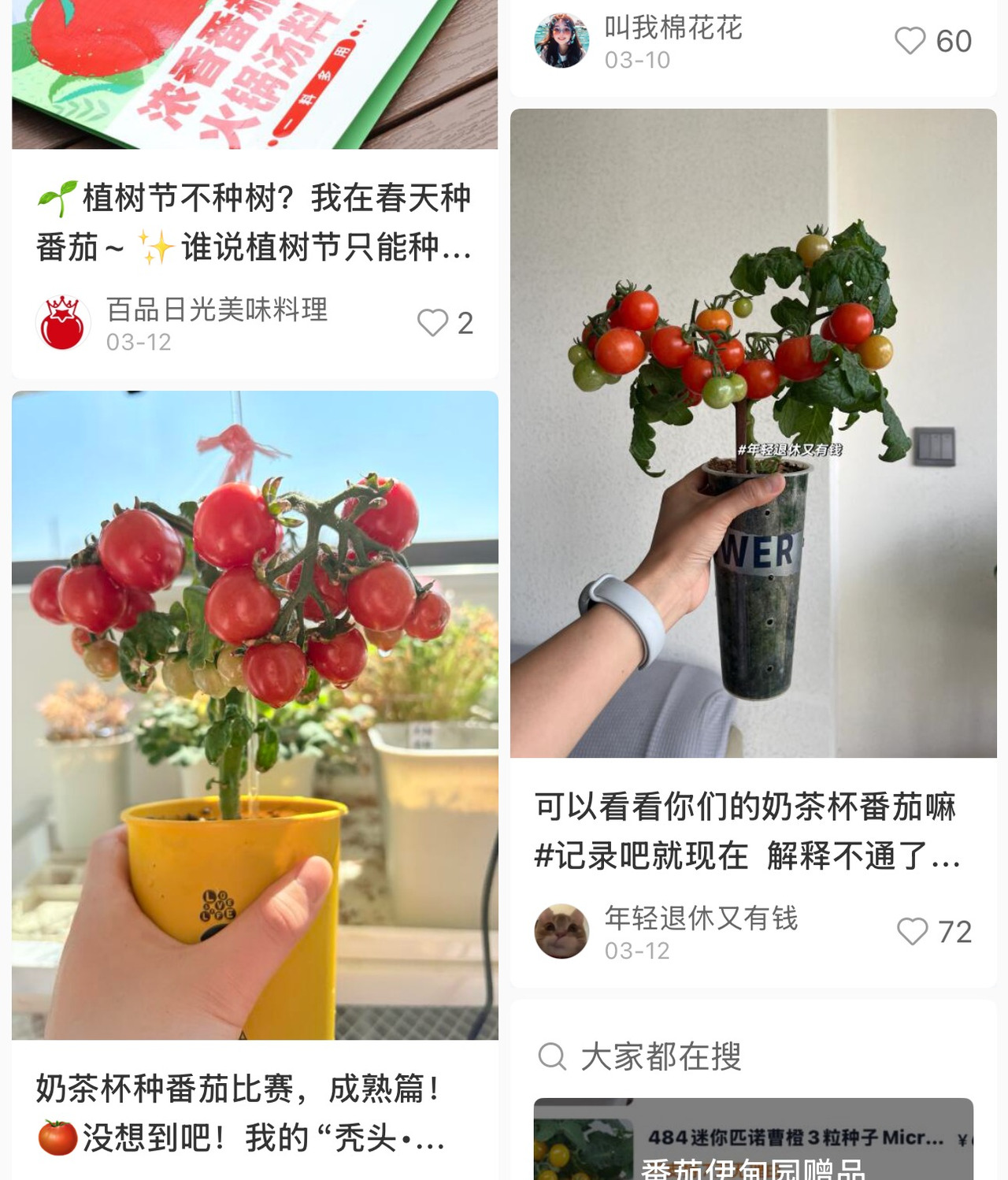
Task: Like the post by 叫我棉花花
Action: [x=910, y=41]
